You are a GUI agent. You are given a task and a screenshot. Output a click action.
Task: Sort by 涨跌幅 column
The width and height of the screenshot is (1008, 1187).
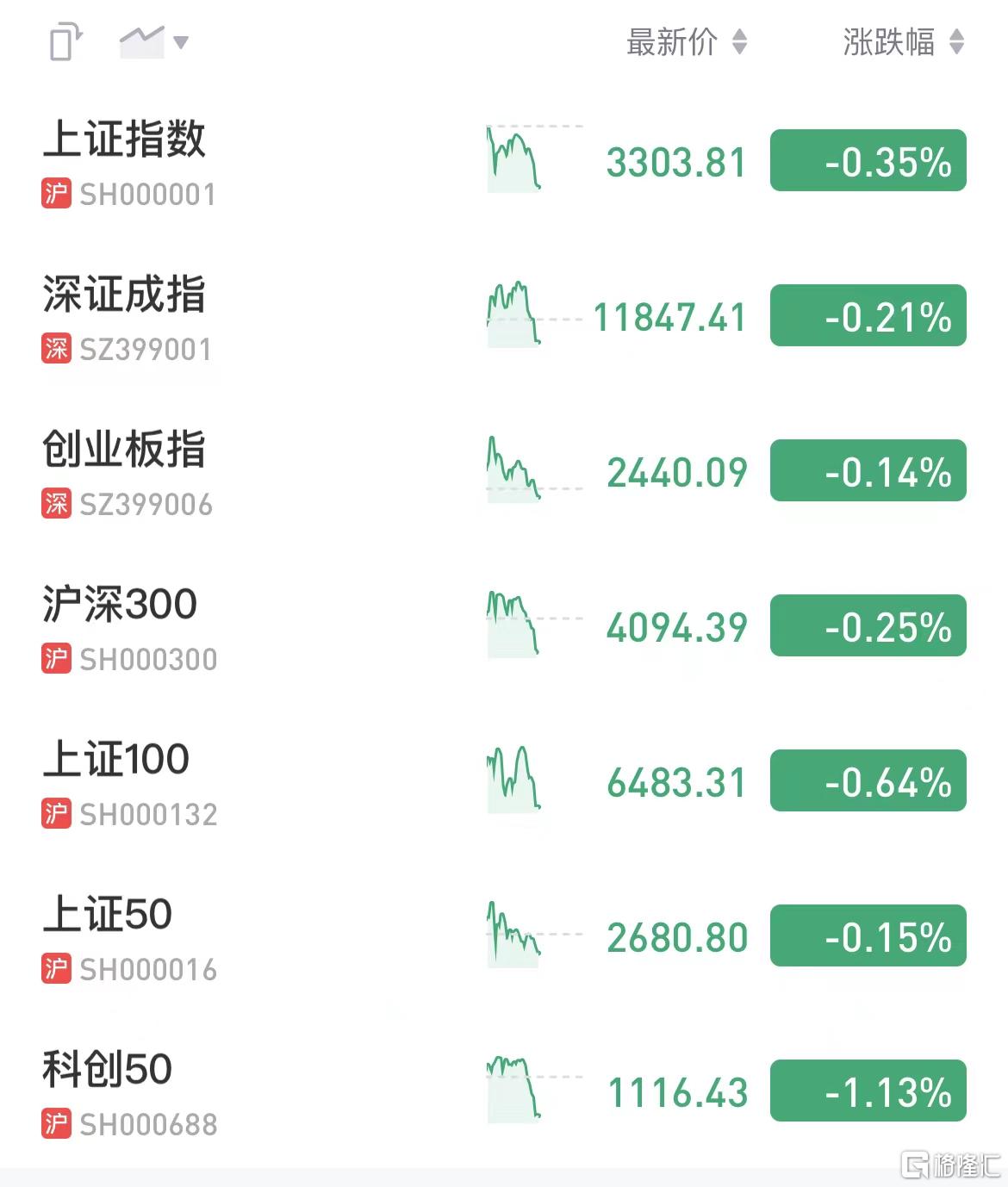(903, 41)
